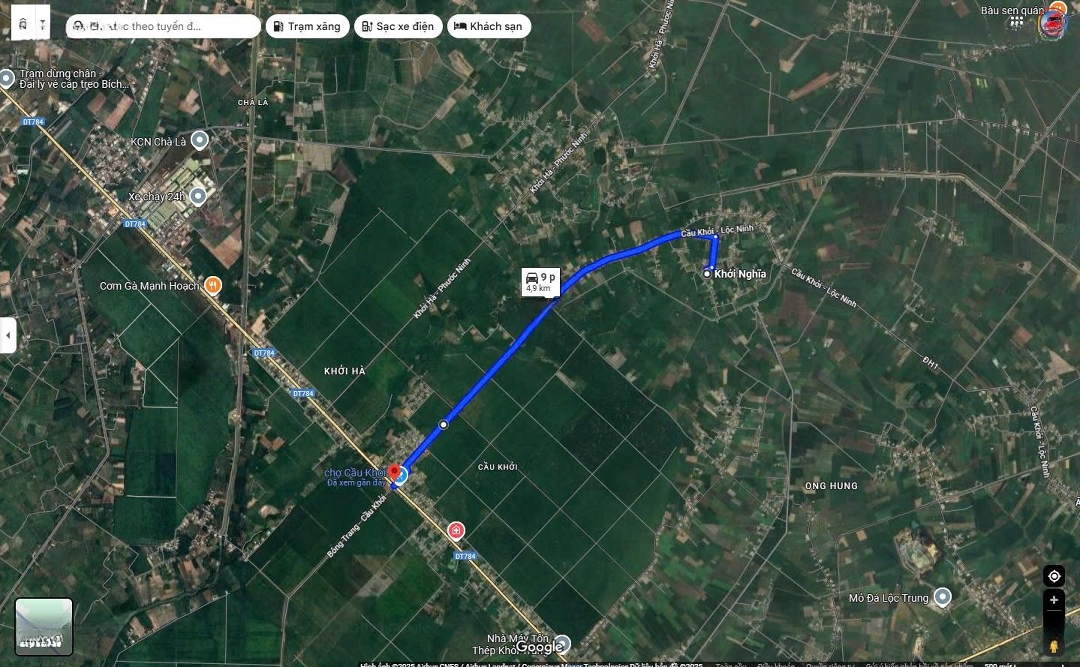
Task: Open the Google apps grid
Action: point(1017,22)
